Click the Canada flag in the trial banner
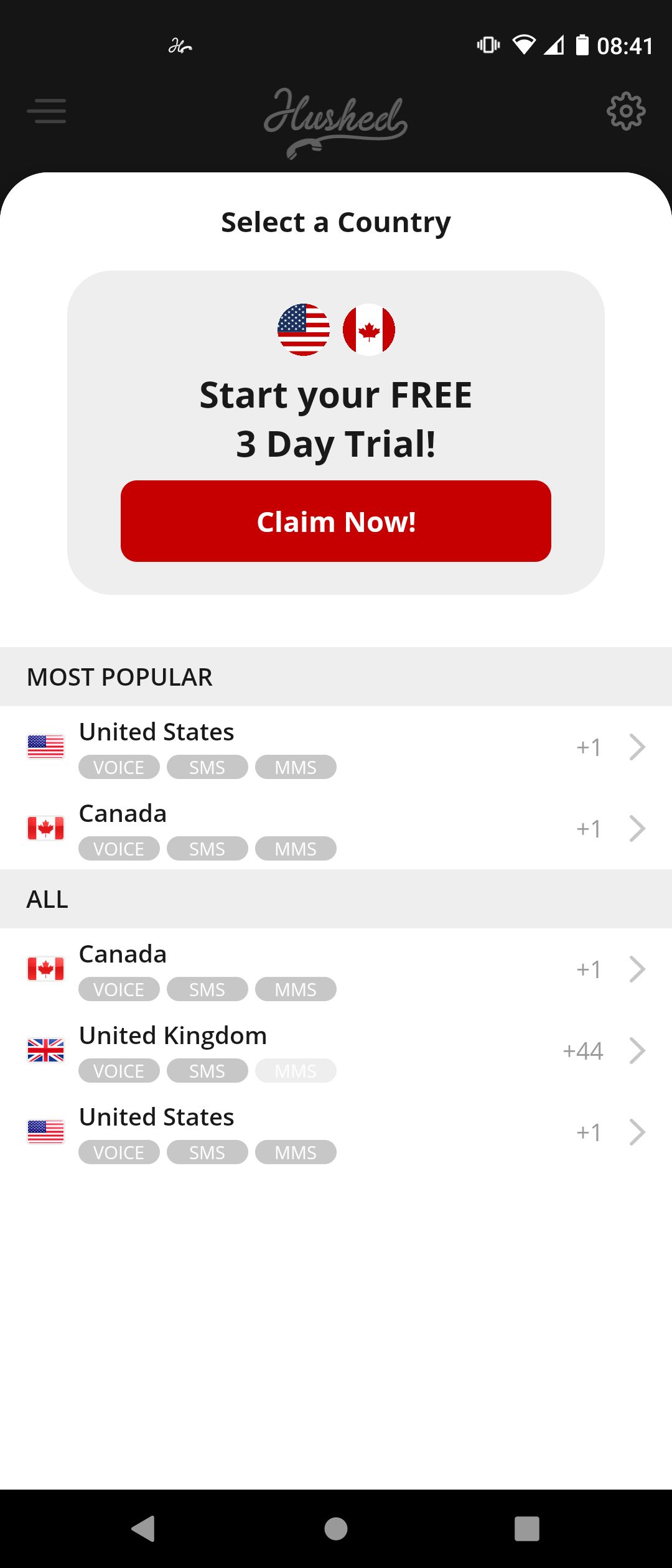672x1568 pixels. [x=370, y=329]
